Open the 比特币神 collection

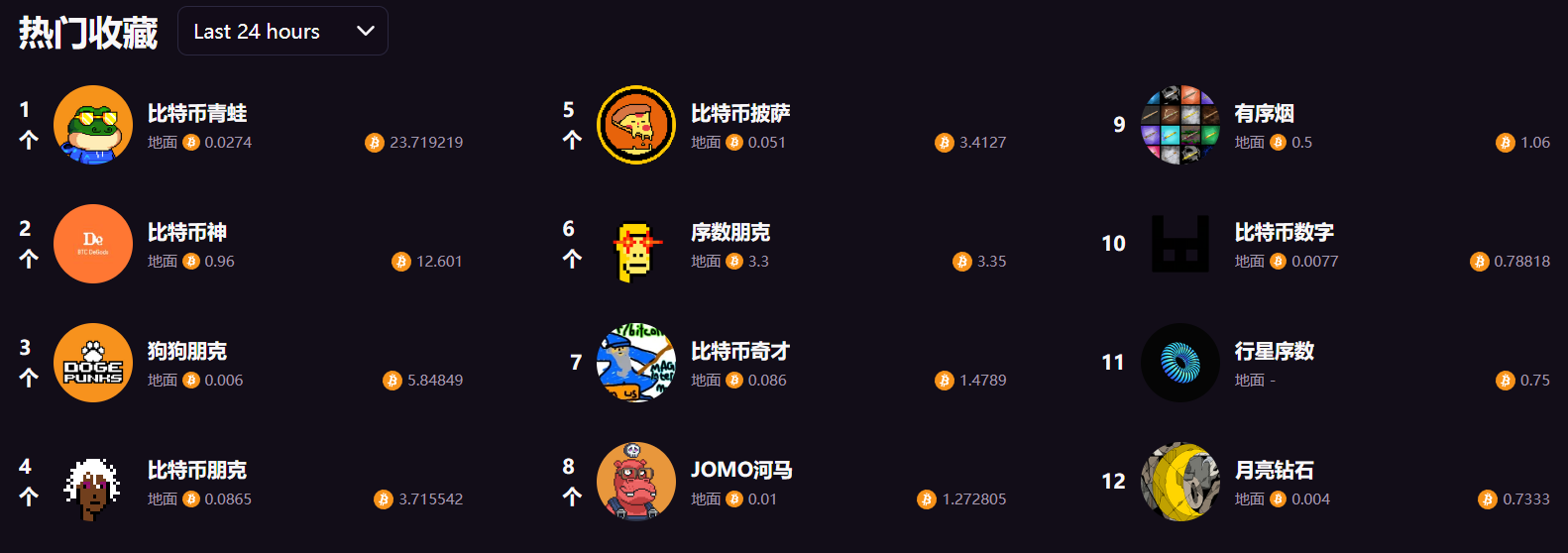(187, 233)
